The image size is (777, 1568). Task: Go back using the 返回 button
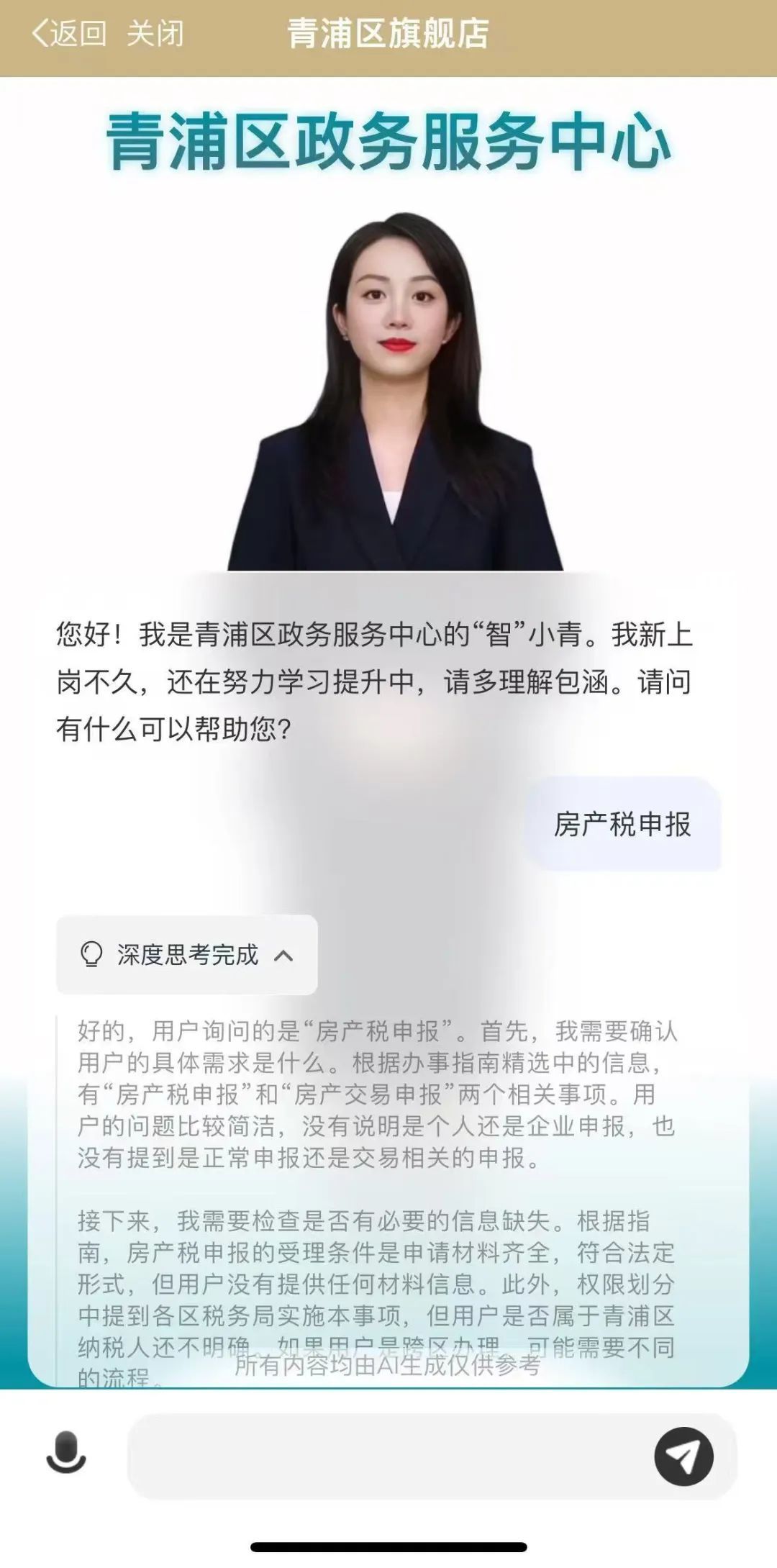point(69,34)
